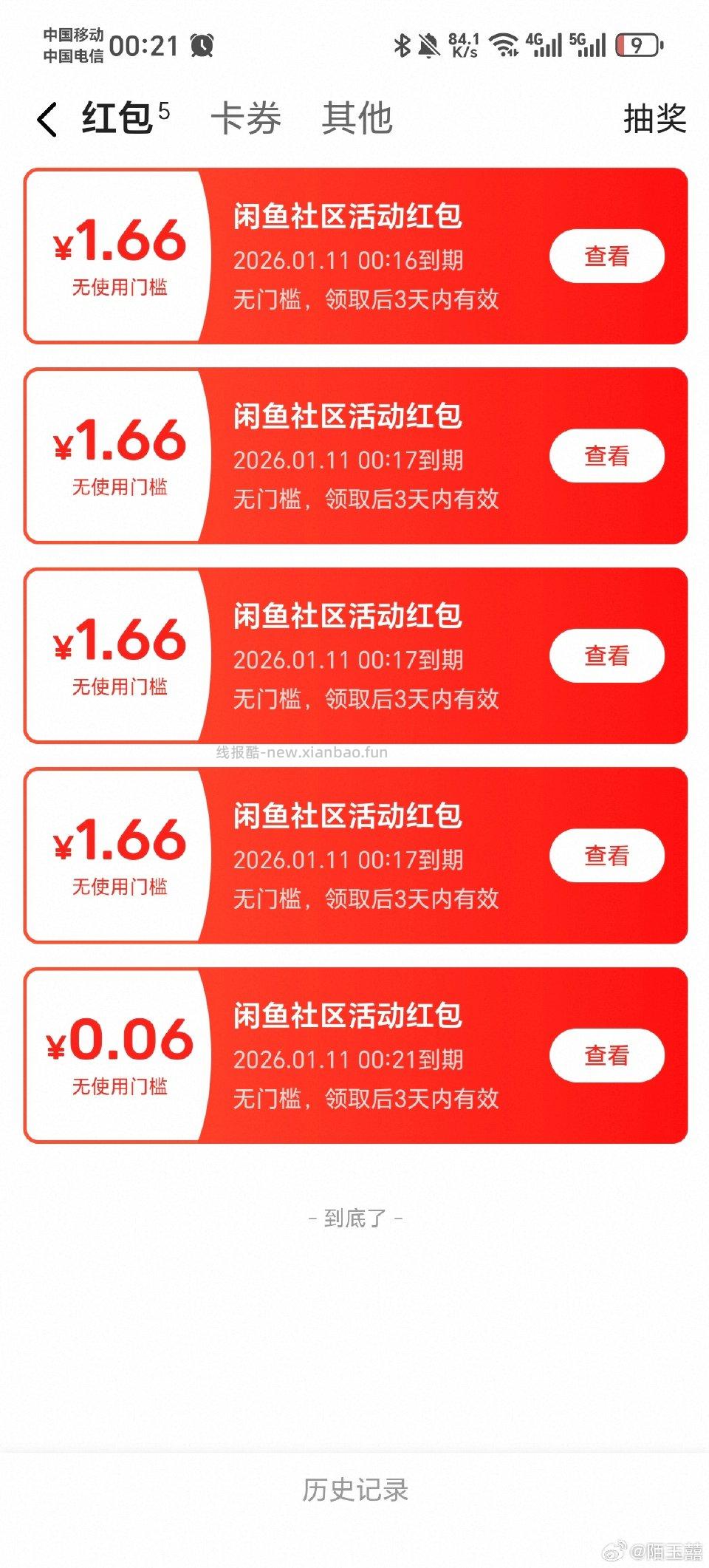Tap the muted notification bell icon
Image resolution: width=709 pixels, height=1568 pixels.
coord(430,44)
